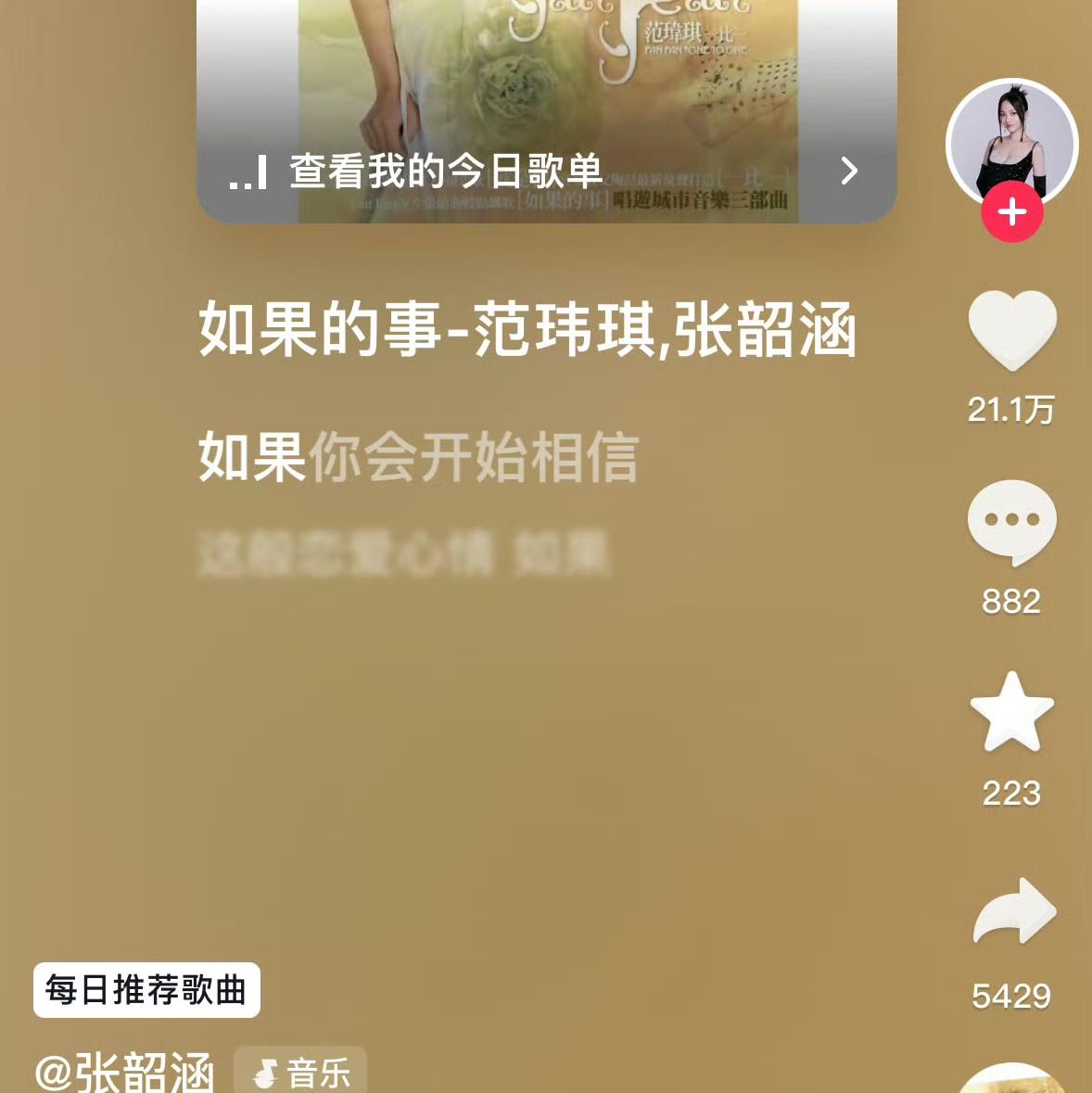
Task: Follow 张韶涵 with the plus button
Action: [1011, 212]
